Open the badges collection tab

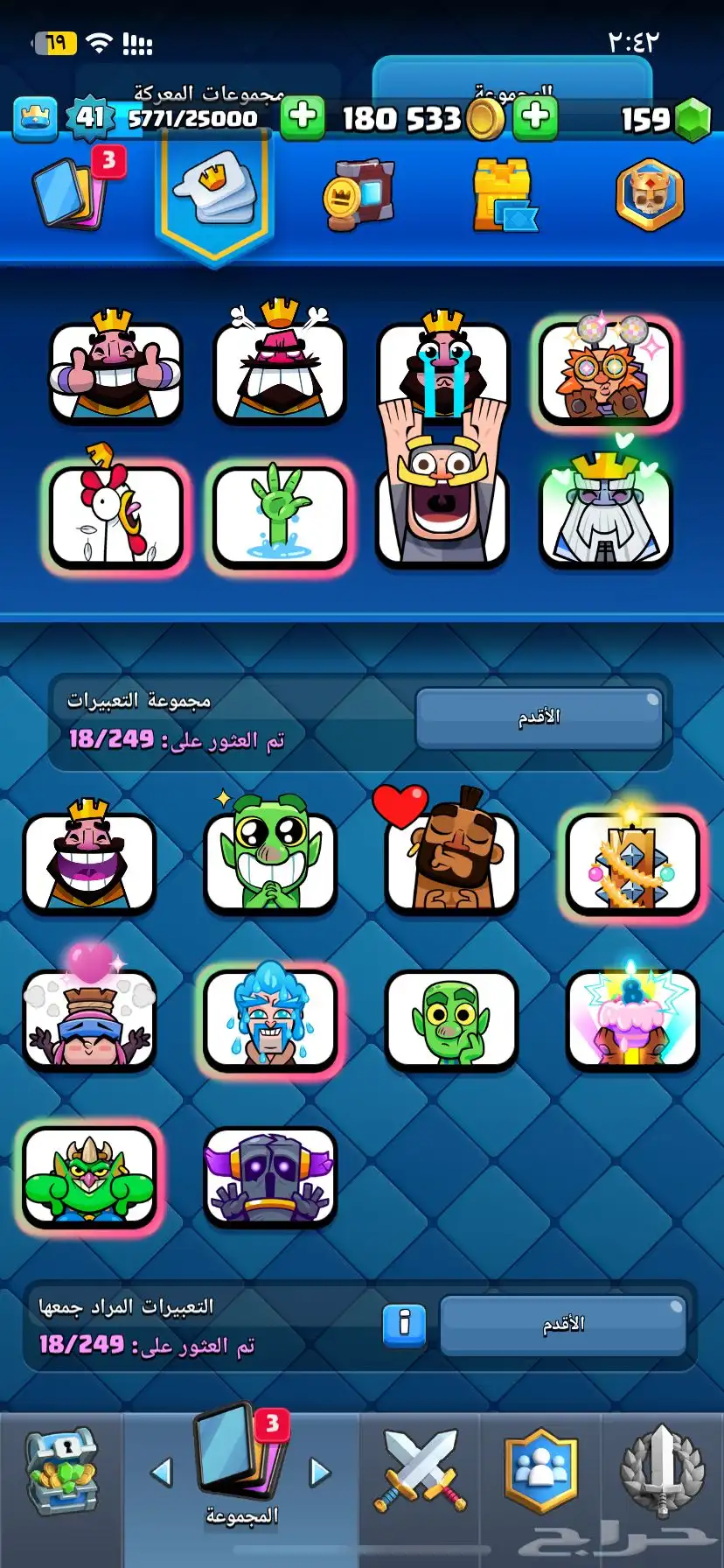coord(649,195)
